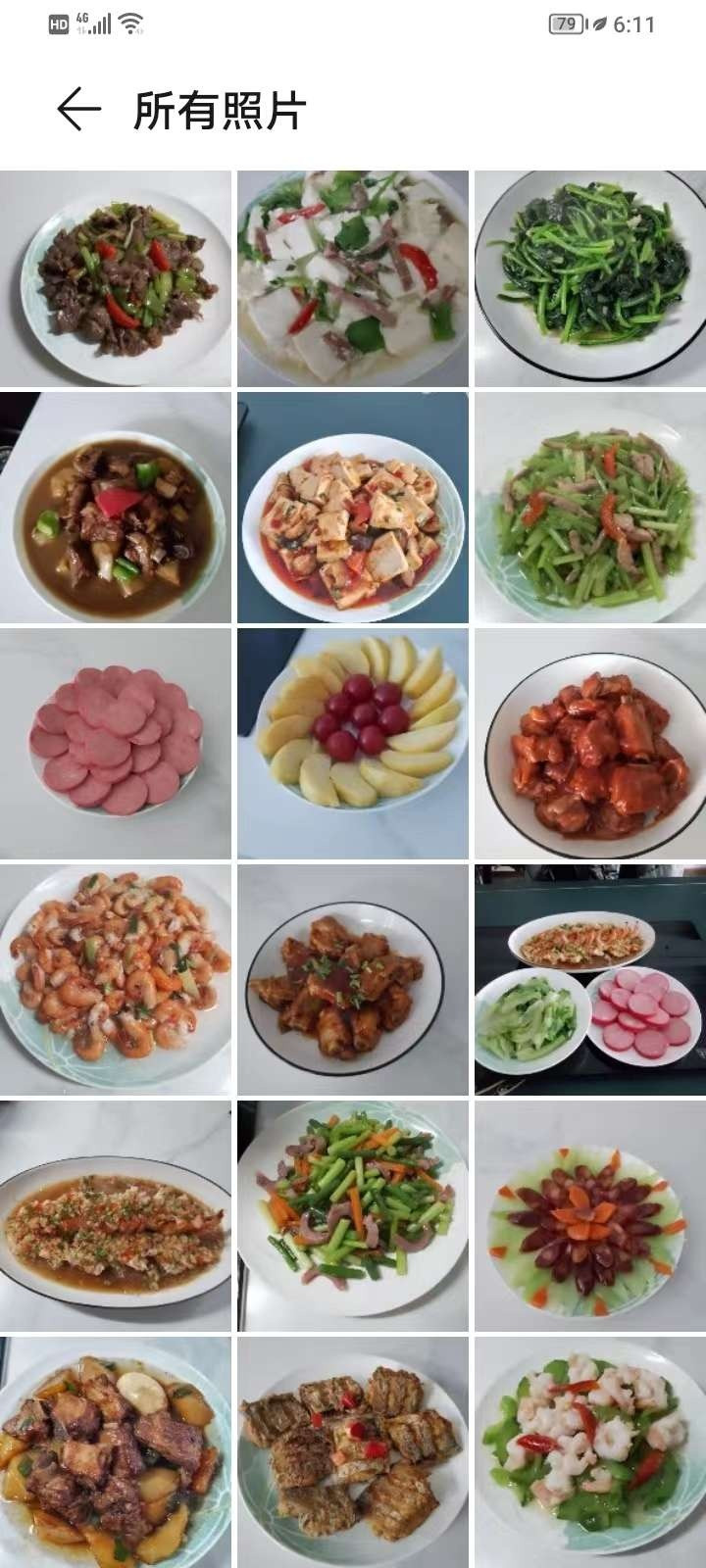This screenshot has width=706, height=1568.
Task: Open the beef with green peppers photo
Action: click(116, 278)
